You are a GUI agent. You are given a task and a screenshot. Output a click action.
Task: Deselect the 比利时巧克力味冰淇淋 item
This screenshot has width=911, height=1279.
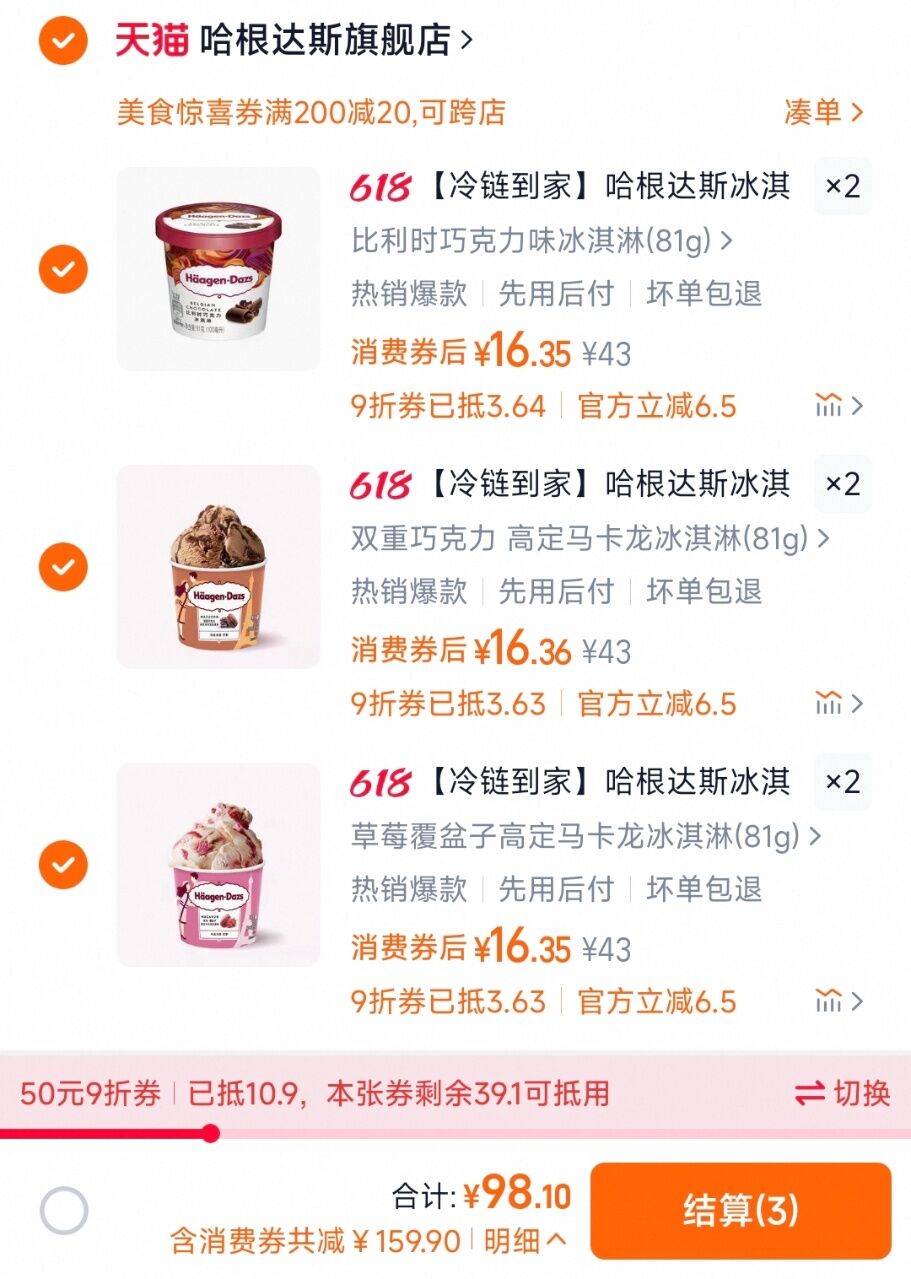[63, 269]
